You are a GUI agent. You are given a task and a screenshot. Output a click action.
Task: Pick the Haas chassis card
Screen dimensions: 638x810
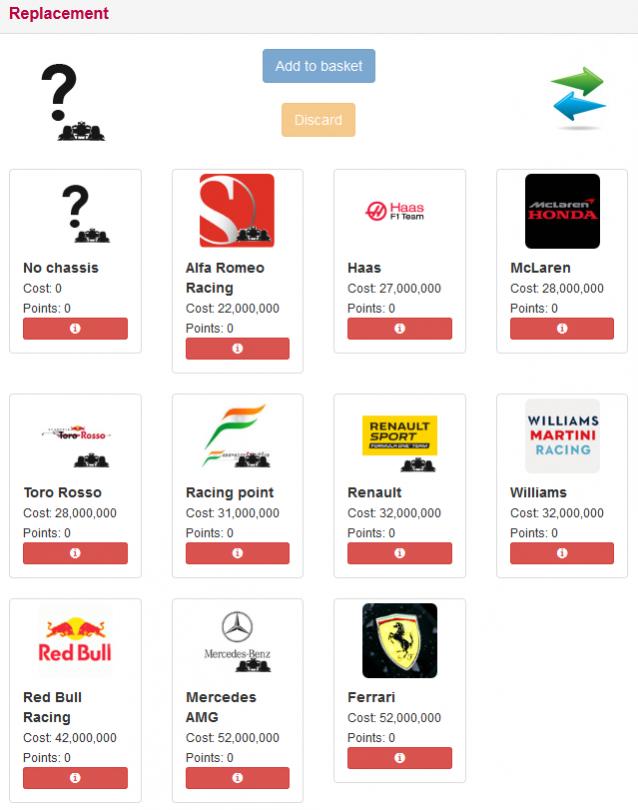[x=399, y=211]
